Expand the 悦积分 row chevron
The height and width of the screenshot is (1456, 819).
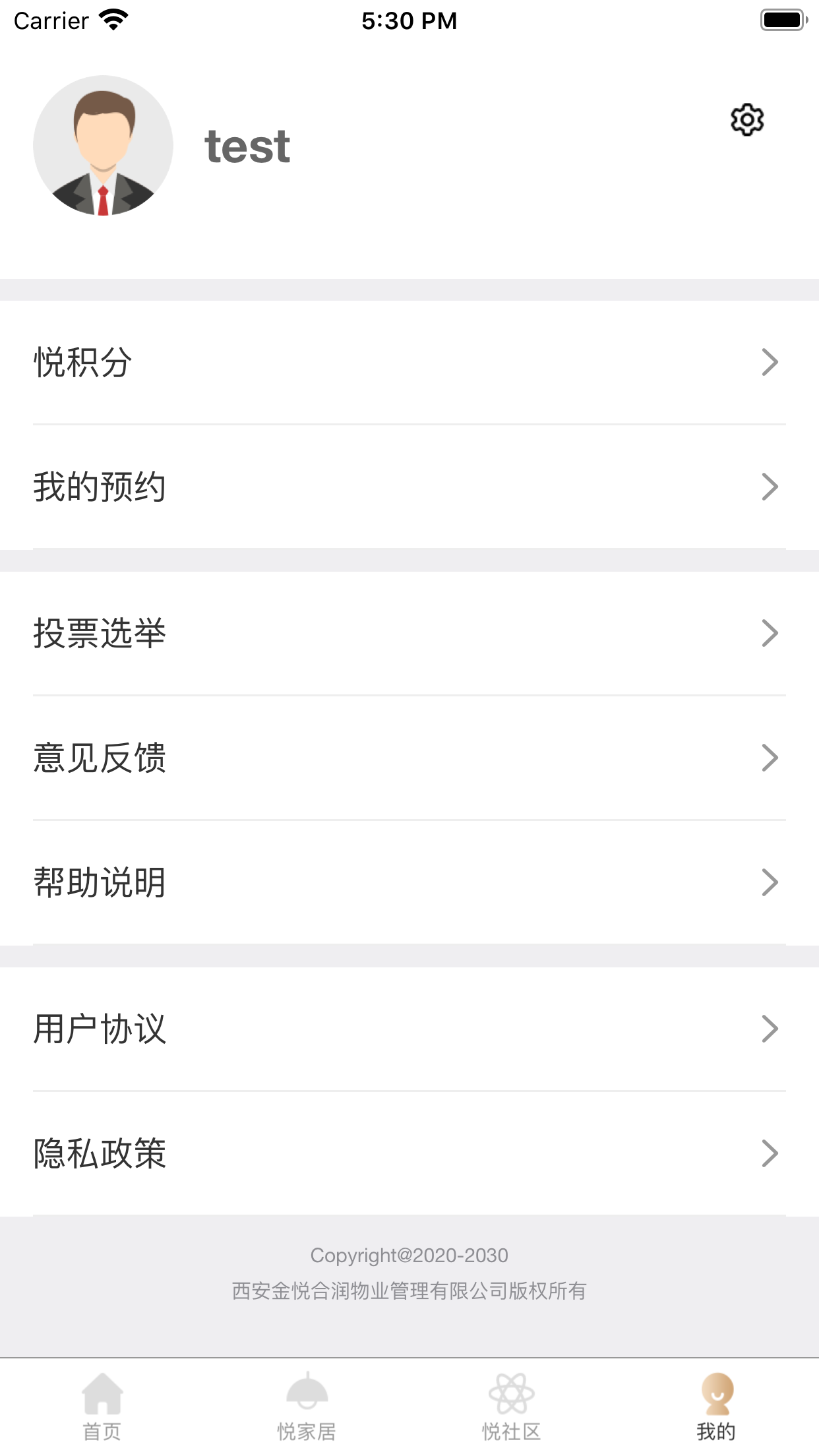coord(770,361)
